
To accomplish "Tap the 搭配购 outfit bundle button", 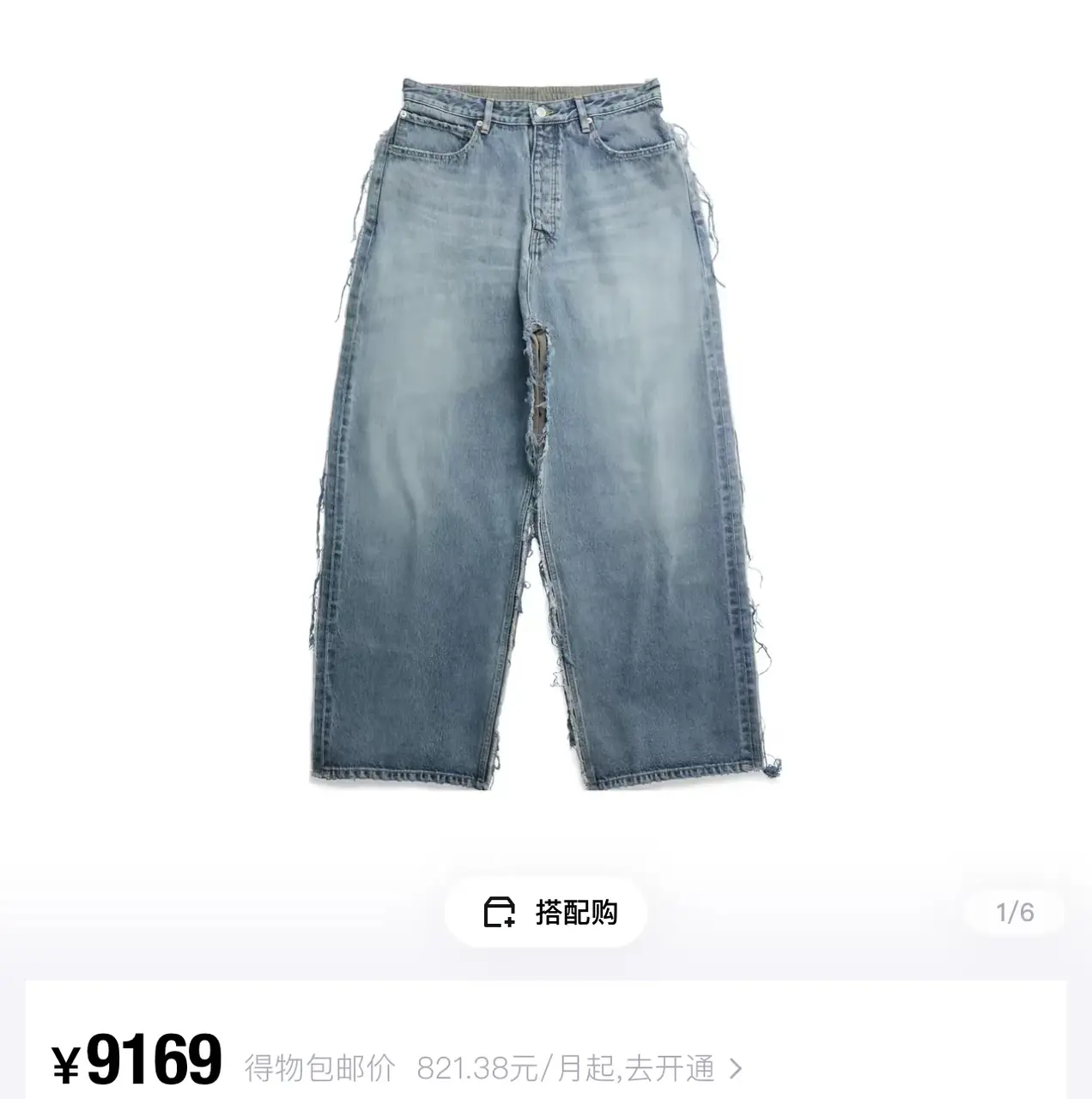I will pos(546,912).
